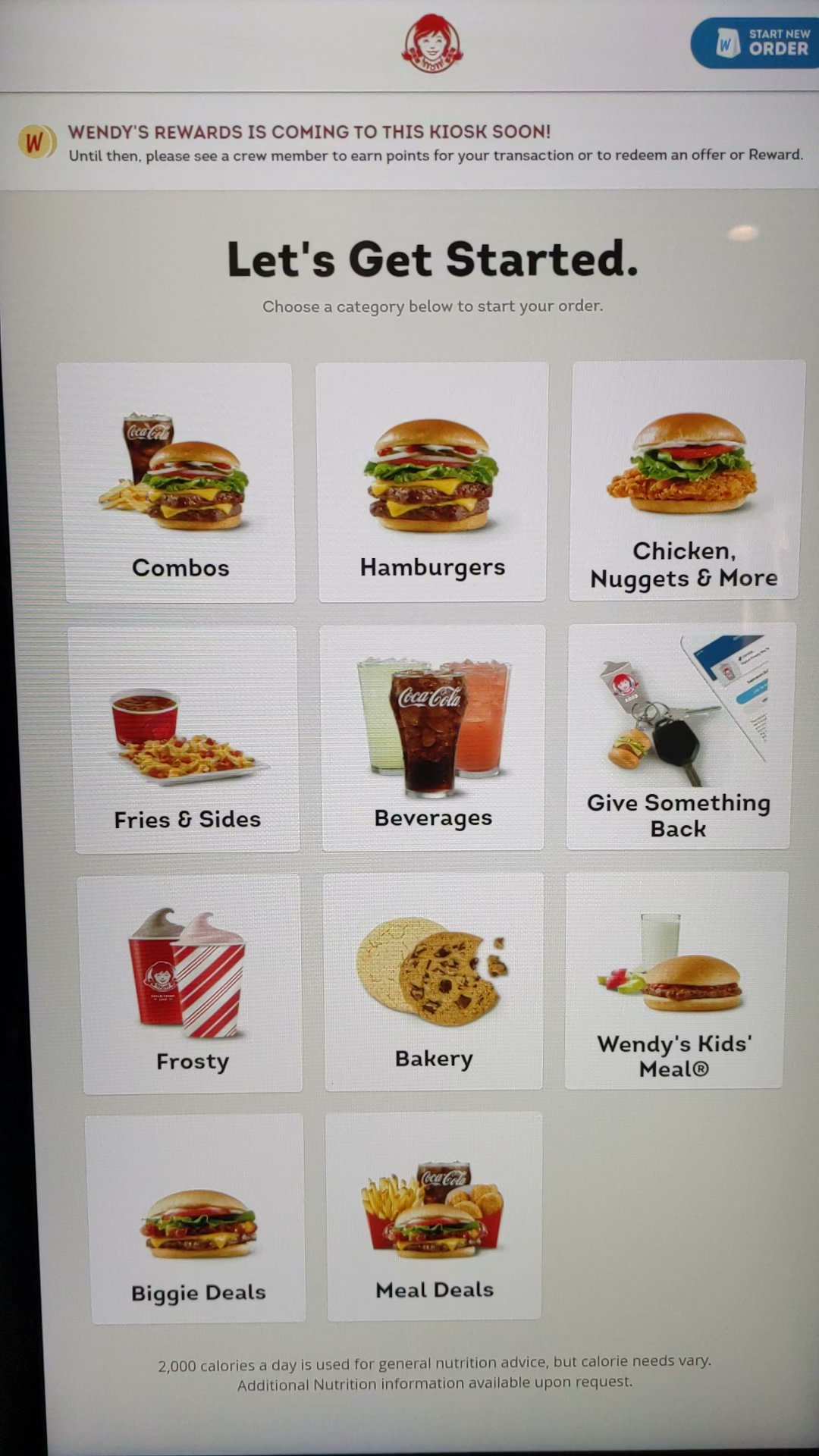View the Frosty menu

pyautogui.click(x=192, y=984)
